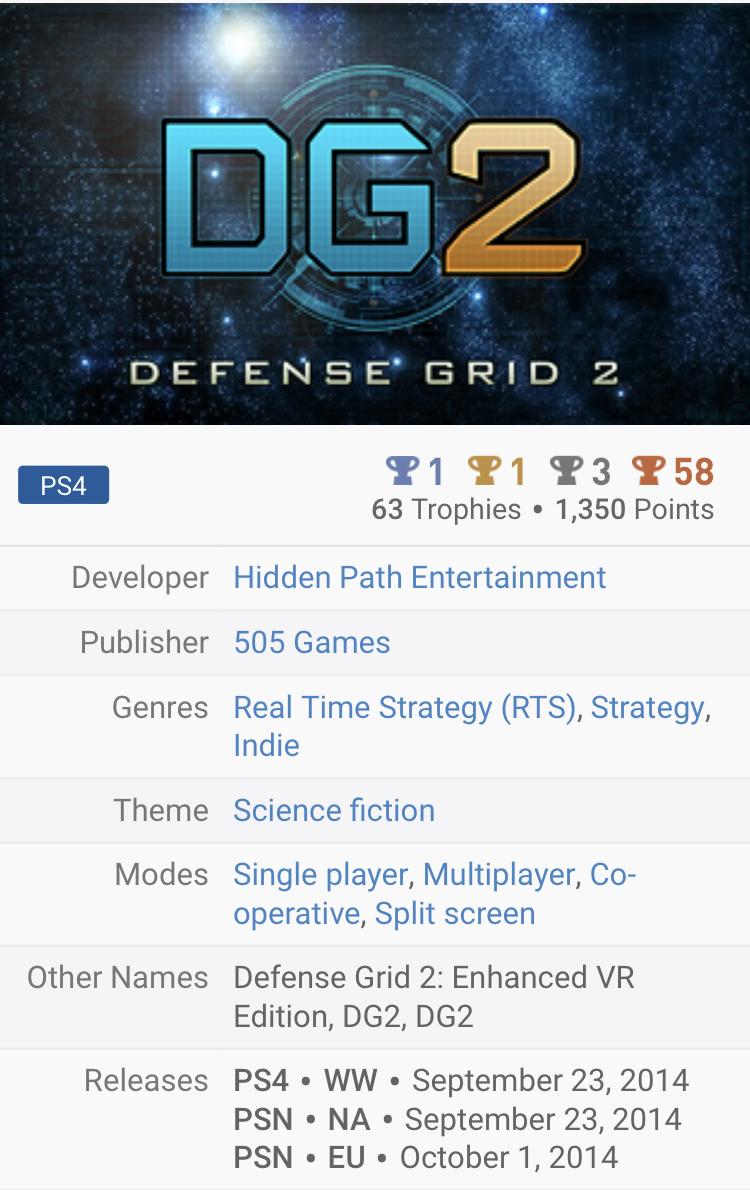The height and width of the screenshot is (1190, 750).
Task: Browse the Real Time Strategy (RTS) genre
Action: click(405, 707)
